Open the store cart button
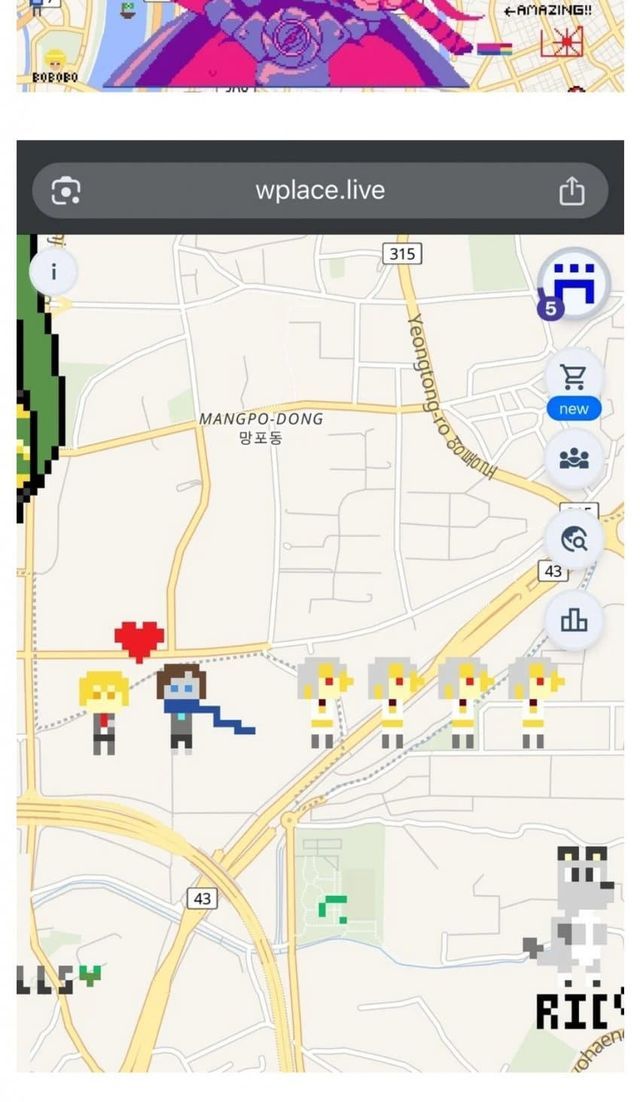Viewport: 640px width, 1102px height. (x=574, y=377)
